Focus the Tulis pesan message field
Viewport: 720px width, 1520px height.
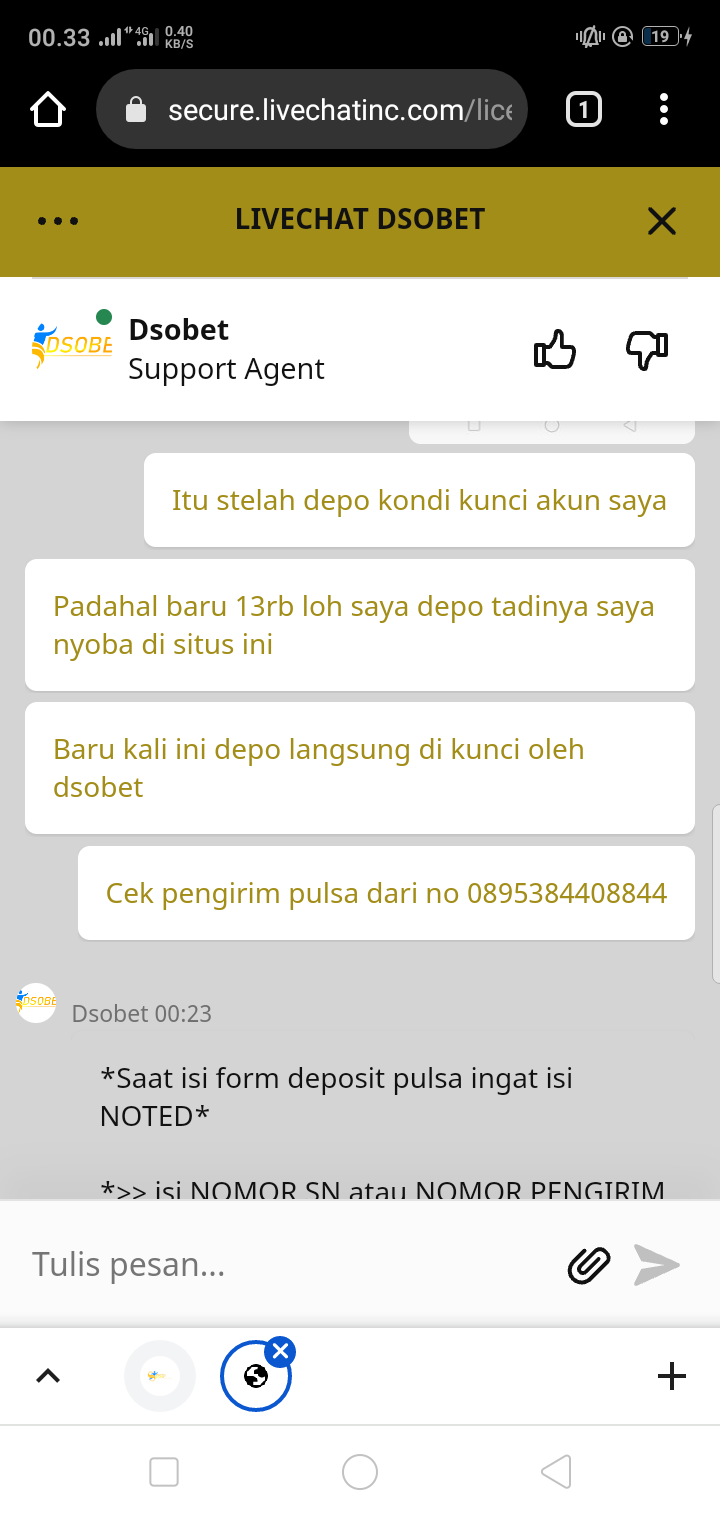point(290,1265)
